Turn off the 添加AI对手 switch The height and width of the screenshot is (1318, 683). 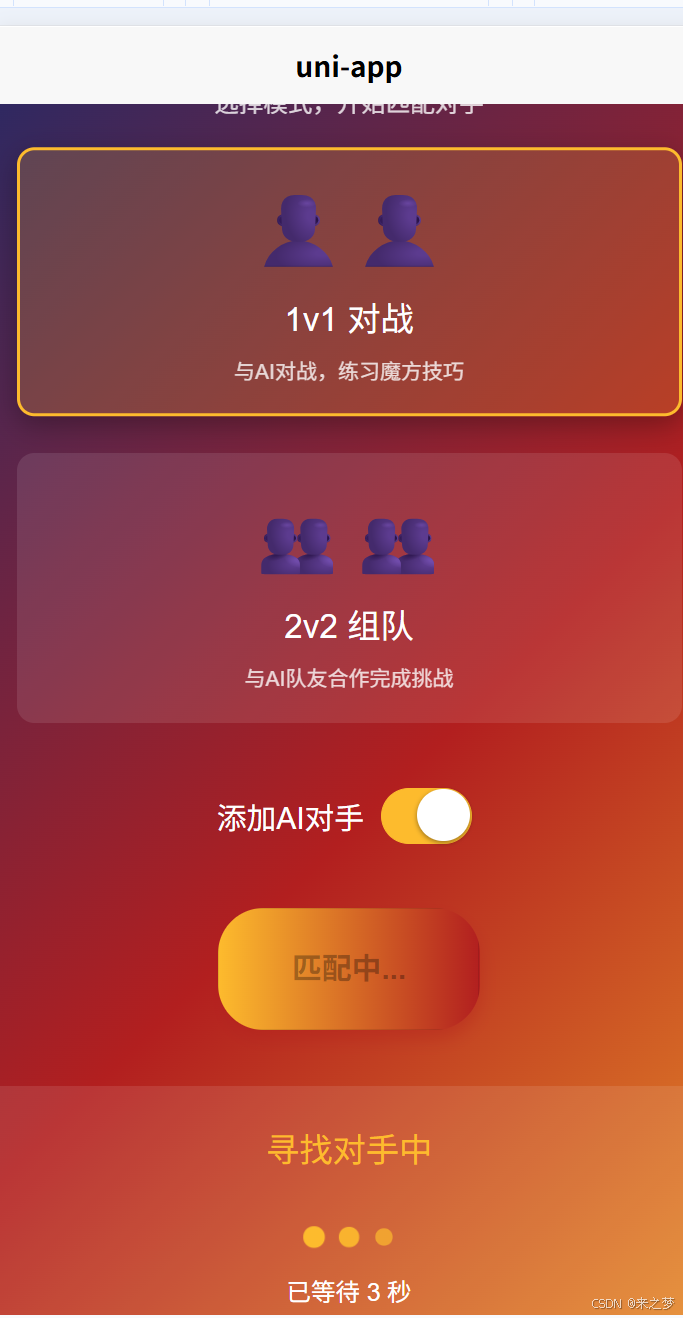pos(426,816)
